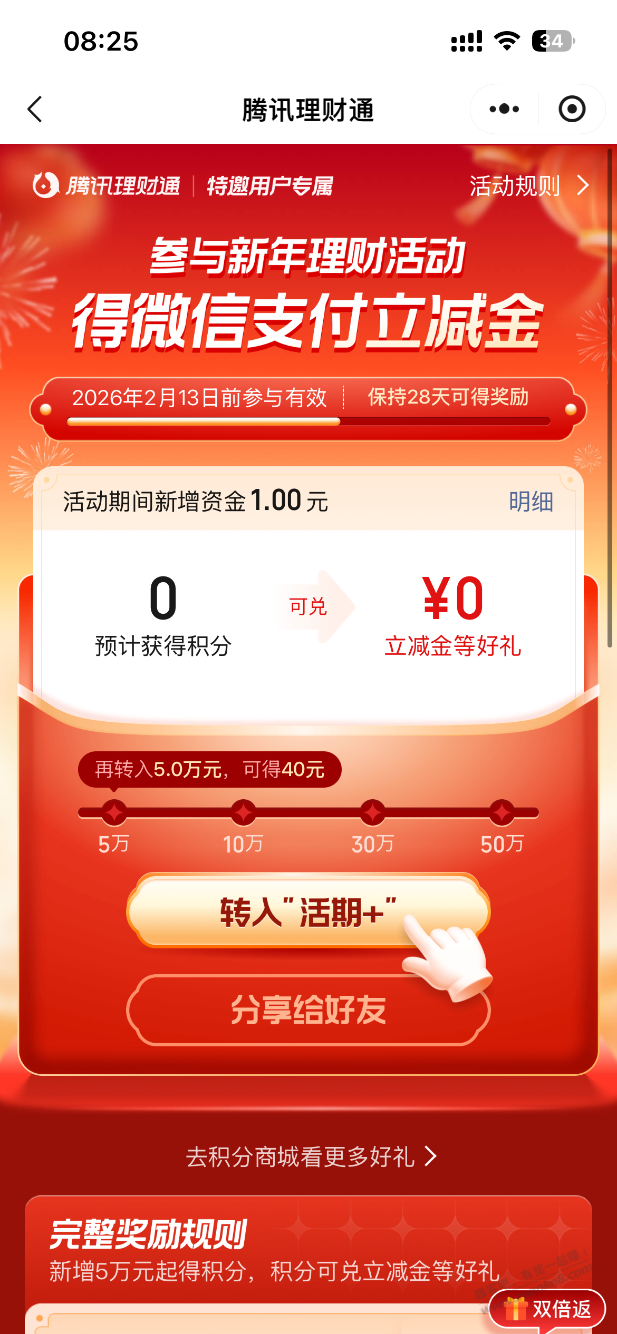This screenshot has height=1334, width=617.
Task: View 明细 fund details
Action: pos(531,502)
